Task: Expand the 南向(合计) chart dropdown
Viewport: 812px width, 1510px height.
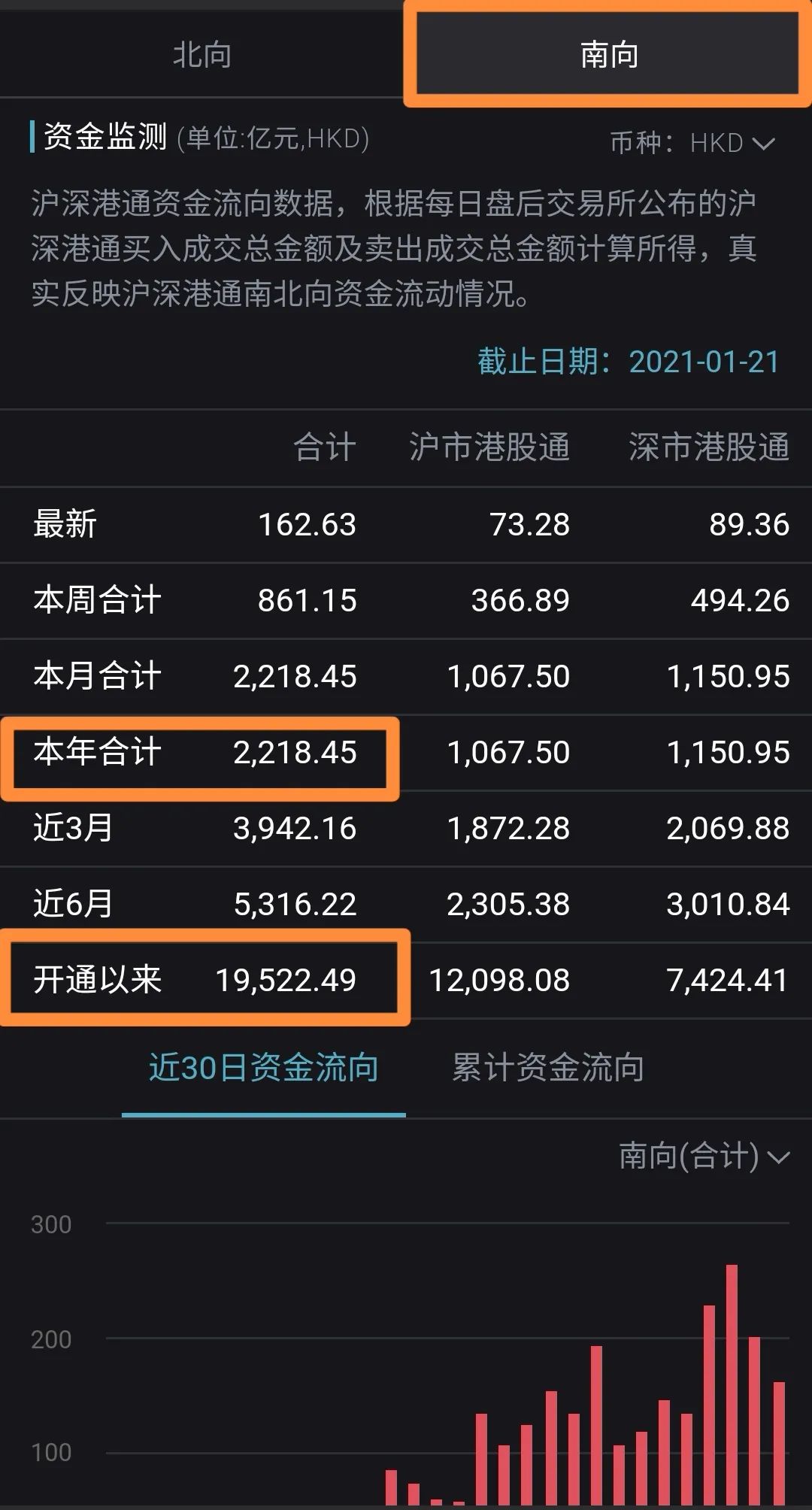Action: click(703, 1157)
